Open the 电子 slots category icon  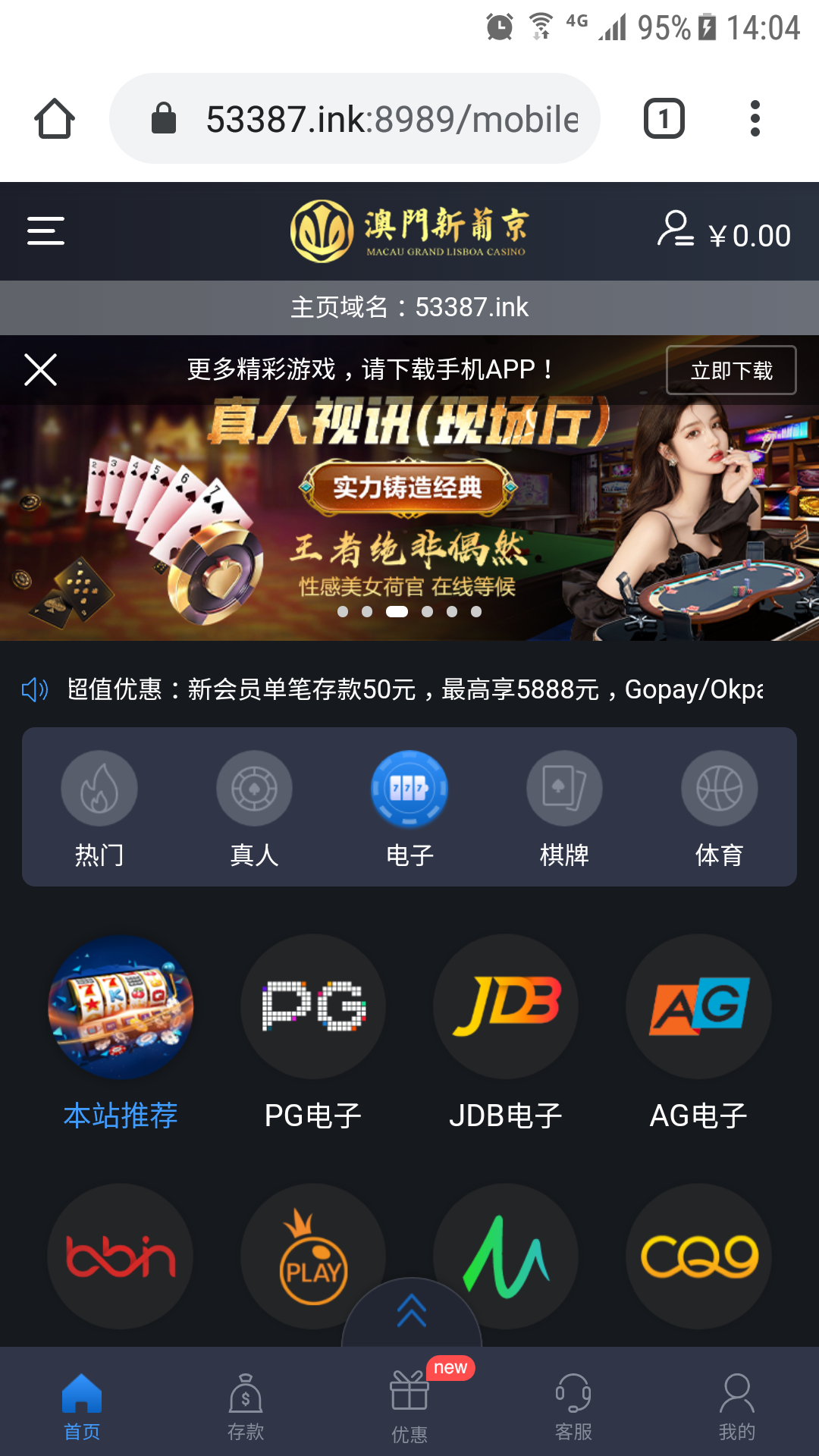click(x=409, y=789)
